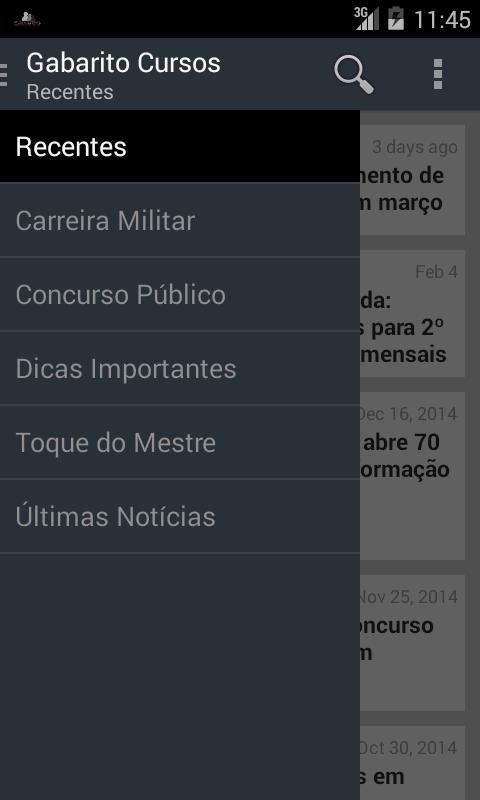Open the overflow menu

pyautogui.click(x=438, y=74)
